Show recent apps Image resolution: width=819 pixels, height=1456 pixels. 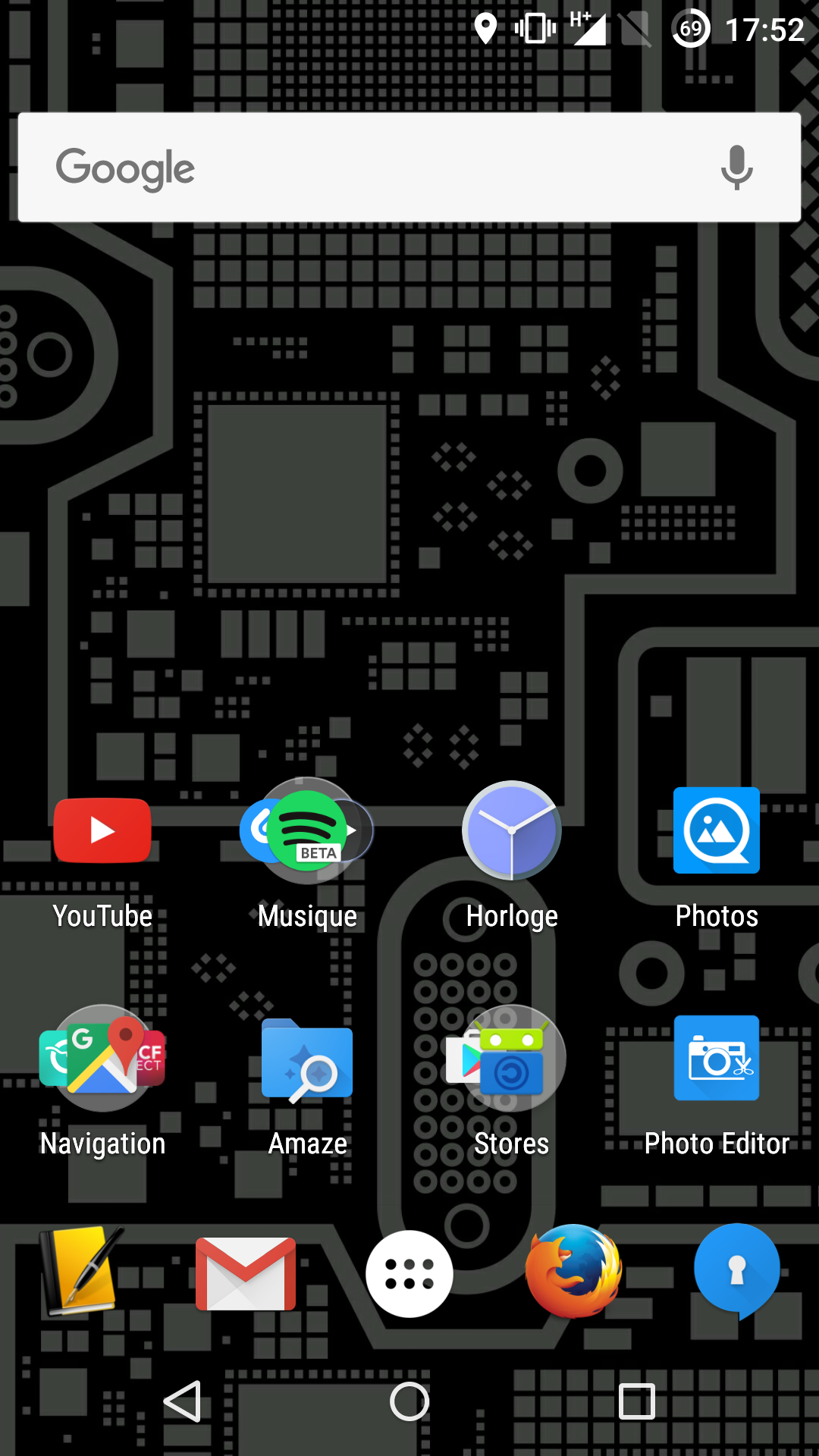tap(637, 1401)
